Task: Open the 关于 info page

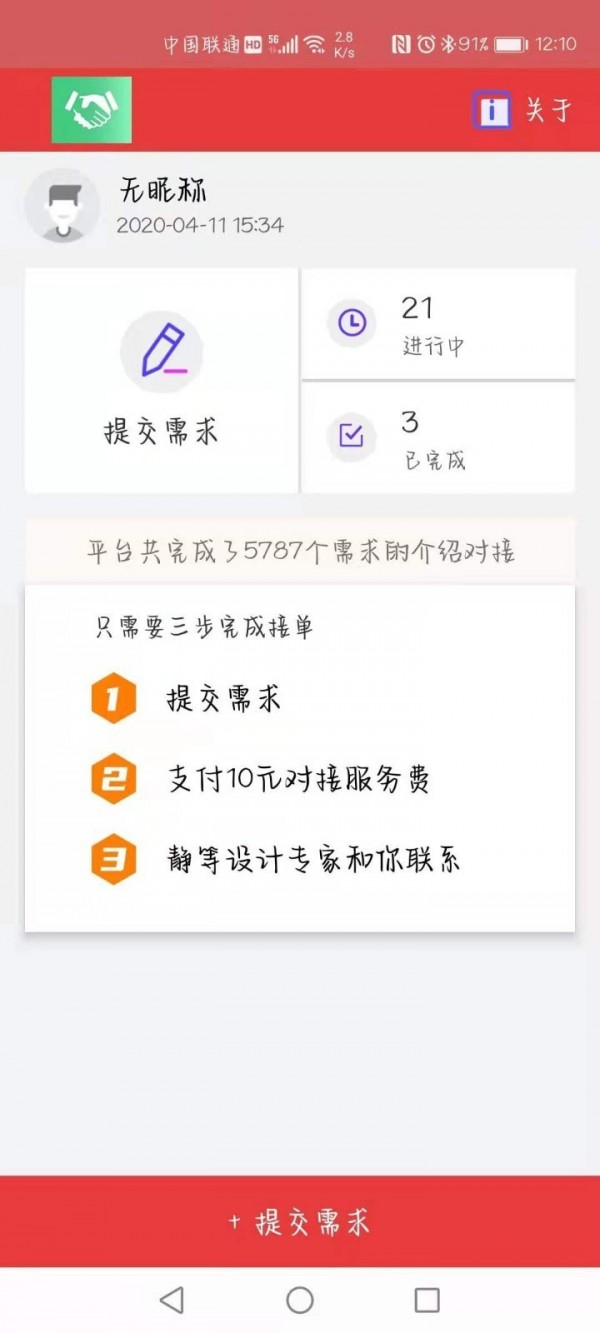Action: (521, 110)
